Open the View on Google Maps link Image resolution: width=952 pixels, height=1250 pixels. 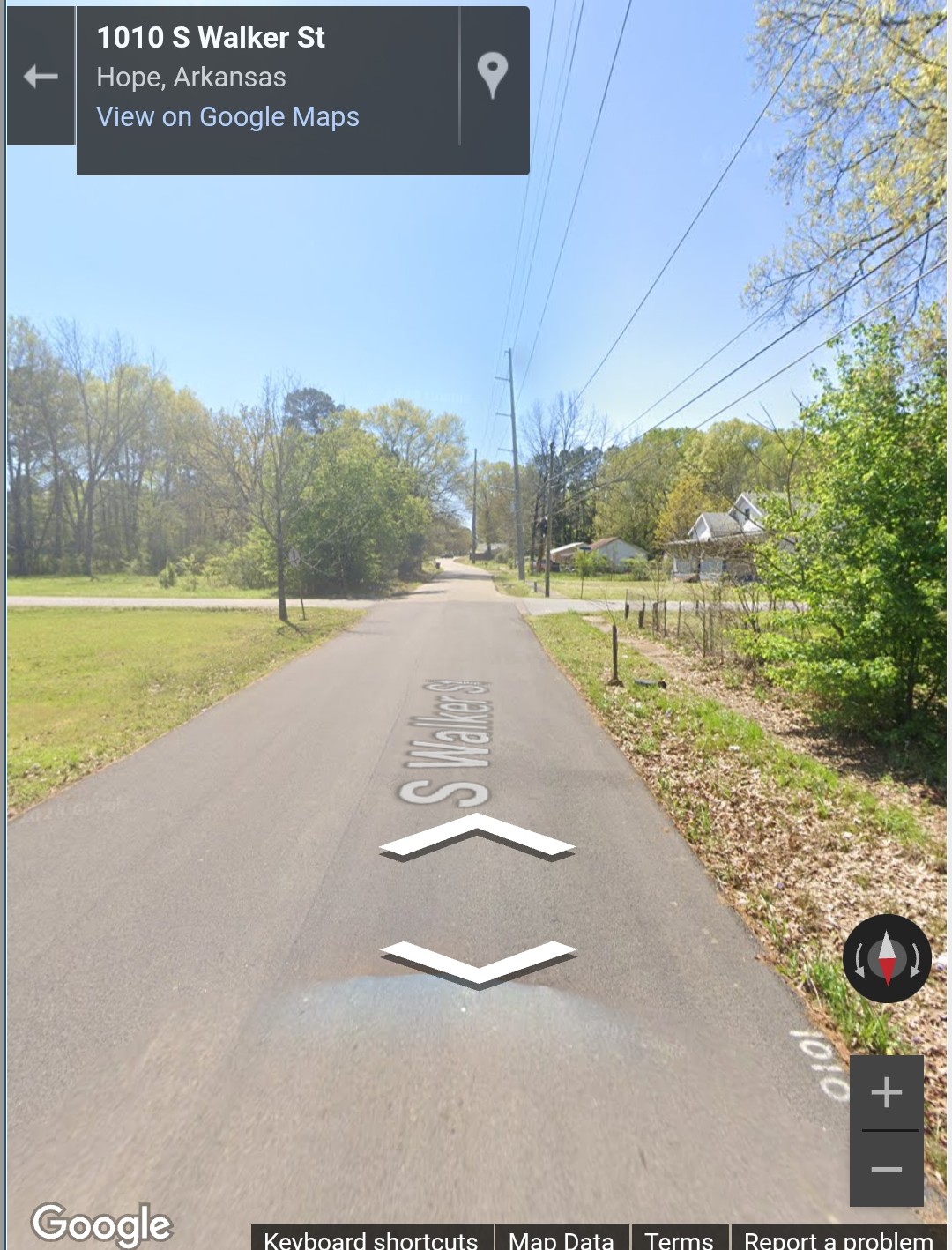point(227,117)
